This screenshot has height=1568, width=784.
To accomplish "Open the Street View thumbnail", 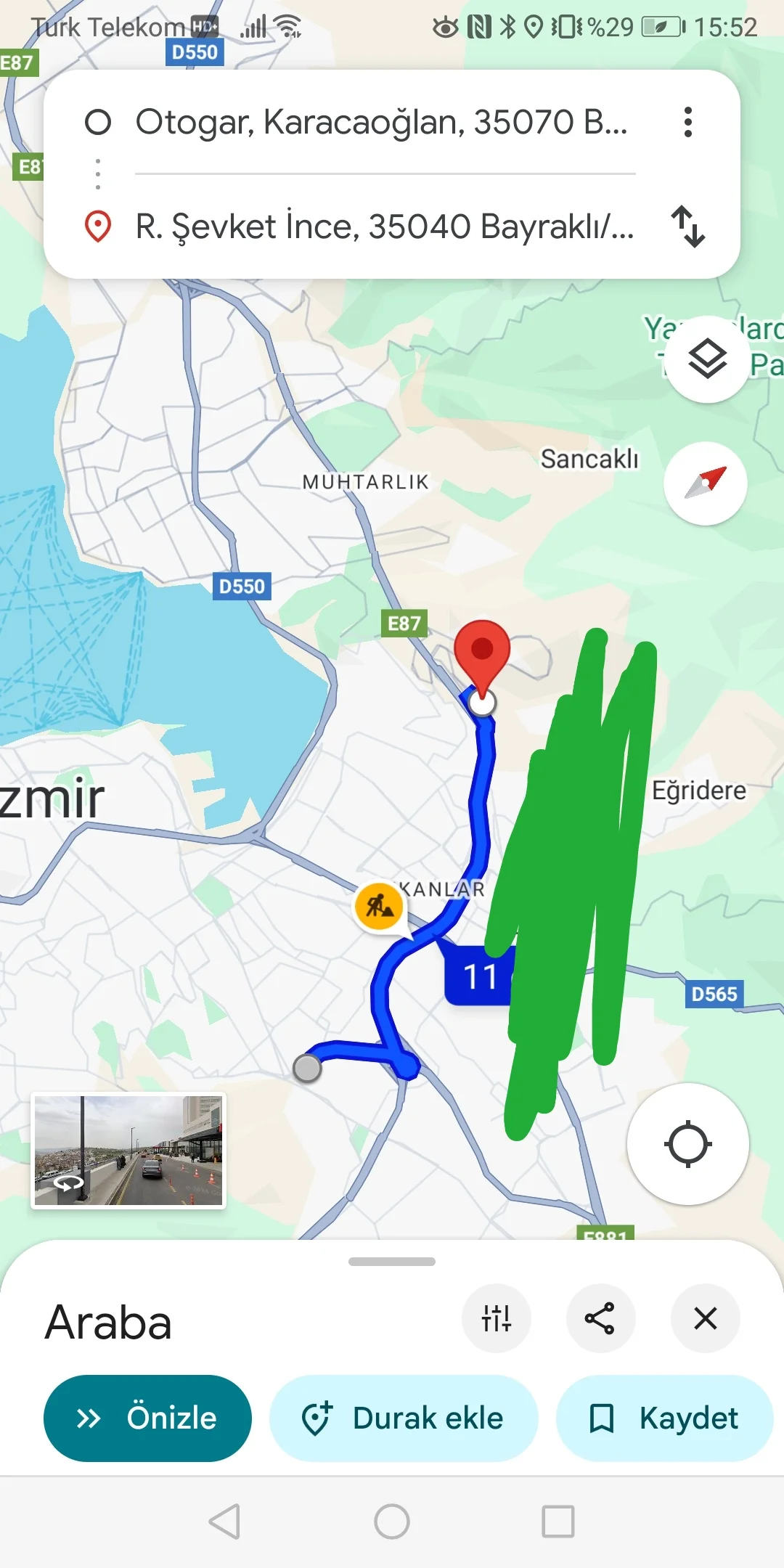I will [x=128, y=1151].
